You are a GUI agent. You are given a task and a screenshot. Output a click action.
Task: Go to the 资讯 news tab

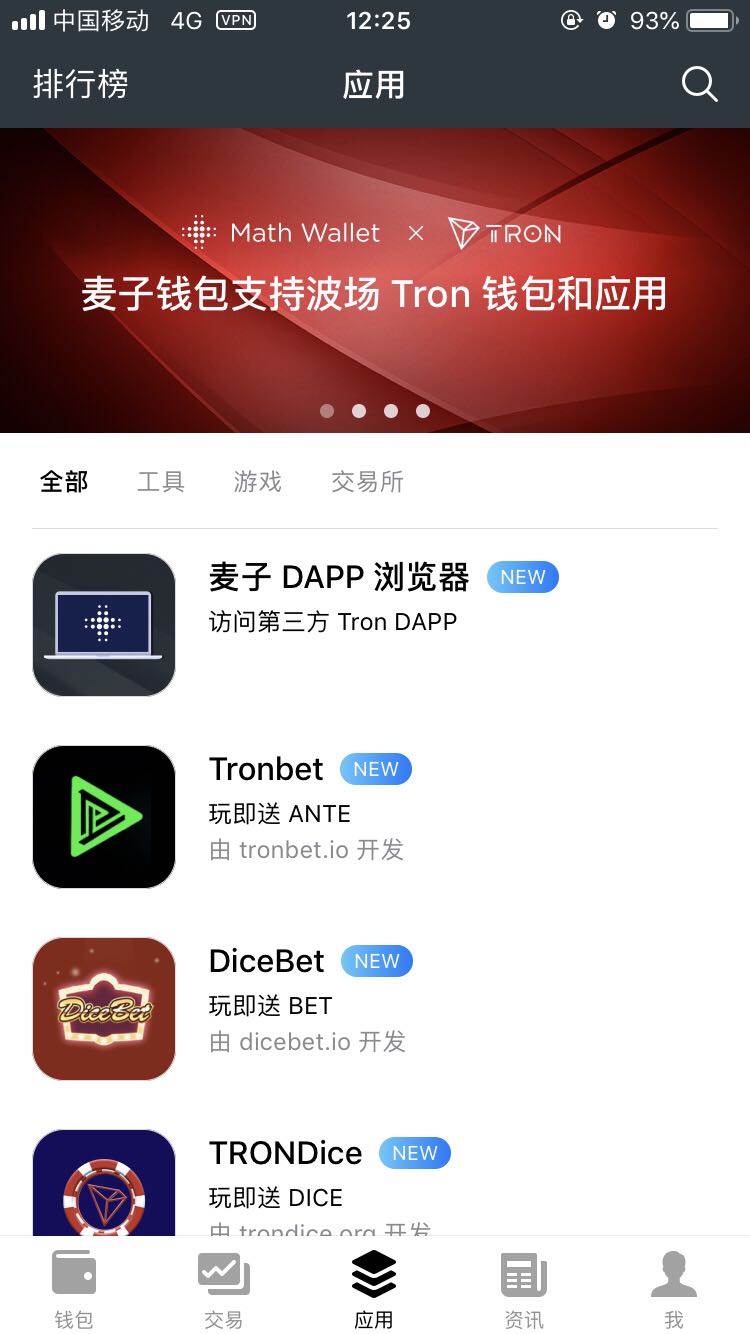[x=524, y=1289]
